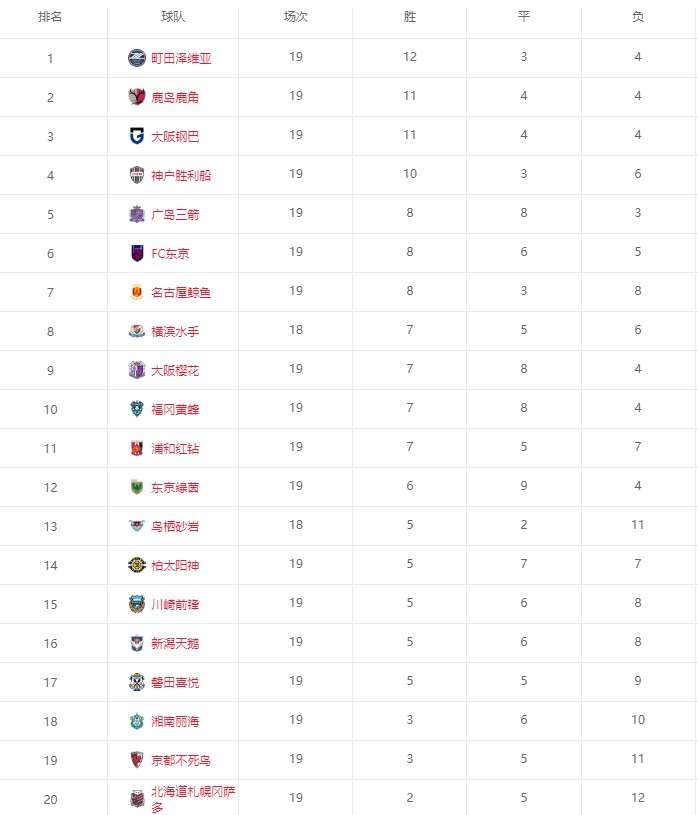Tap the 东京绿茵 team name
The image size is (698, 815).
point(175,487)
